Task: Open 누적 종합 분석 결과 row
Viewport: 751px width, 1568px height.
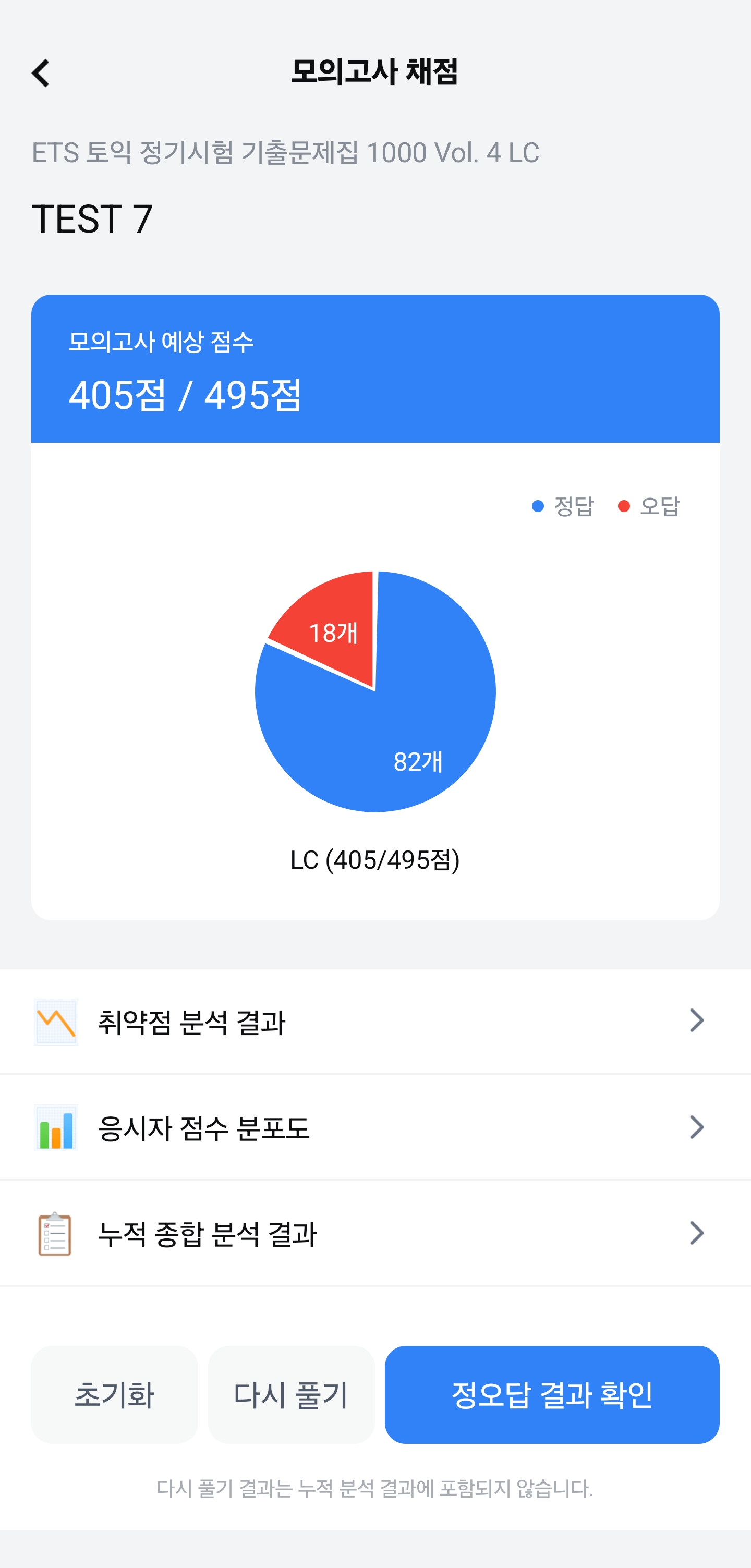Action: tap(375, 1233)
